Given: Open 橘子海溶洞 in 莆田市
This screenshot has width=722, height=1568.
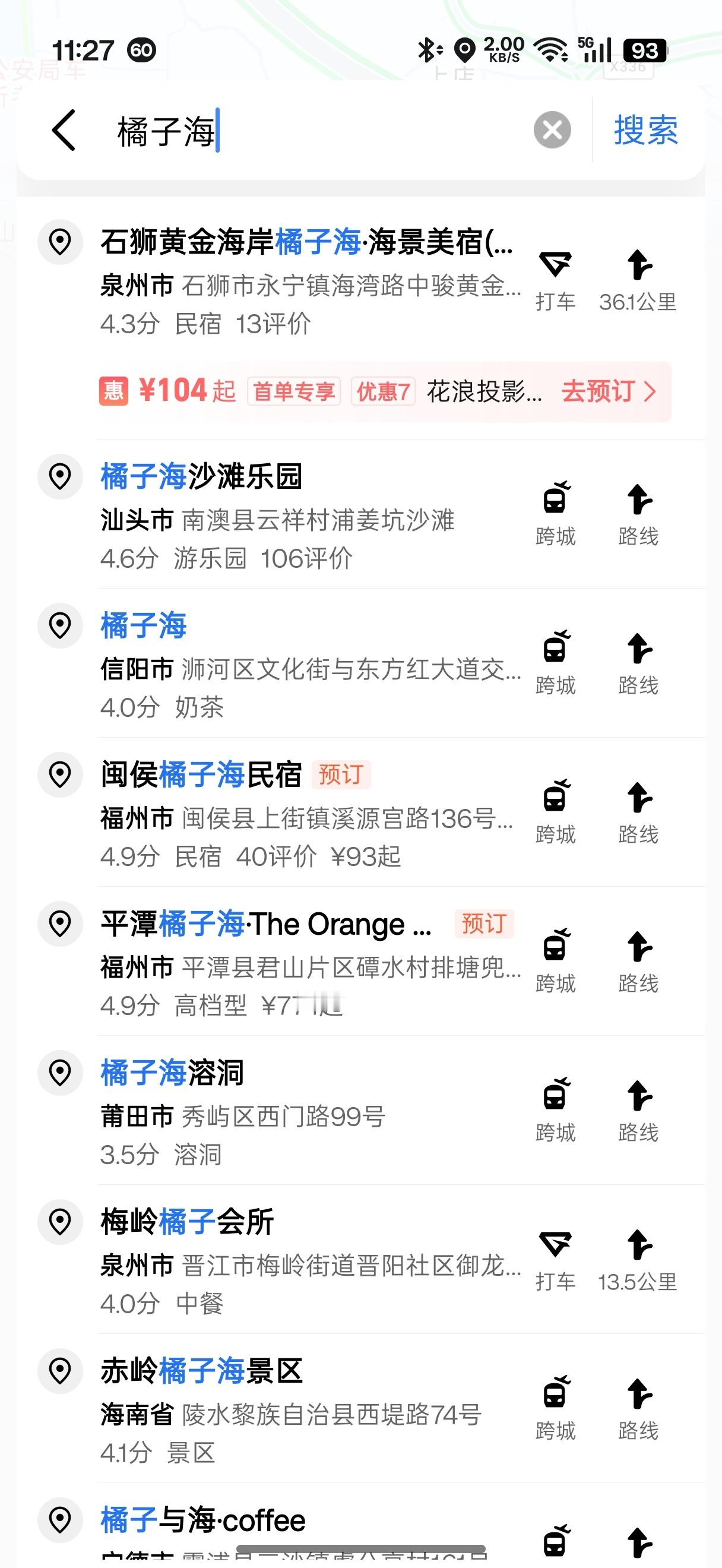Looking at the screenshot, I should tap(173, 1073).
